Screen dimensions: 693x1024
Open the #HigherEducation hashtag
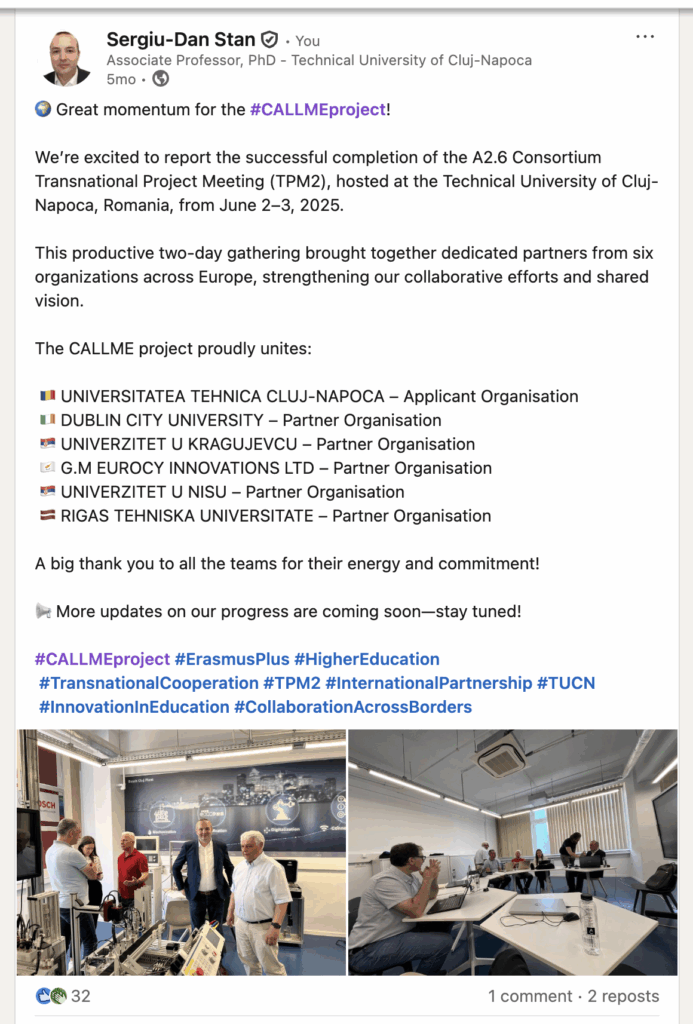[x=366, y=659]
